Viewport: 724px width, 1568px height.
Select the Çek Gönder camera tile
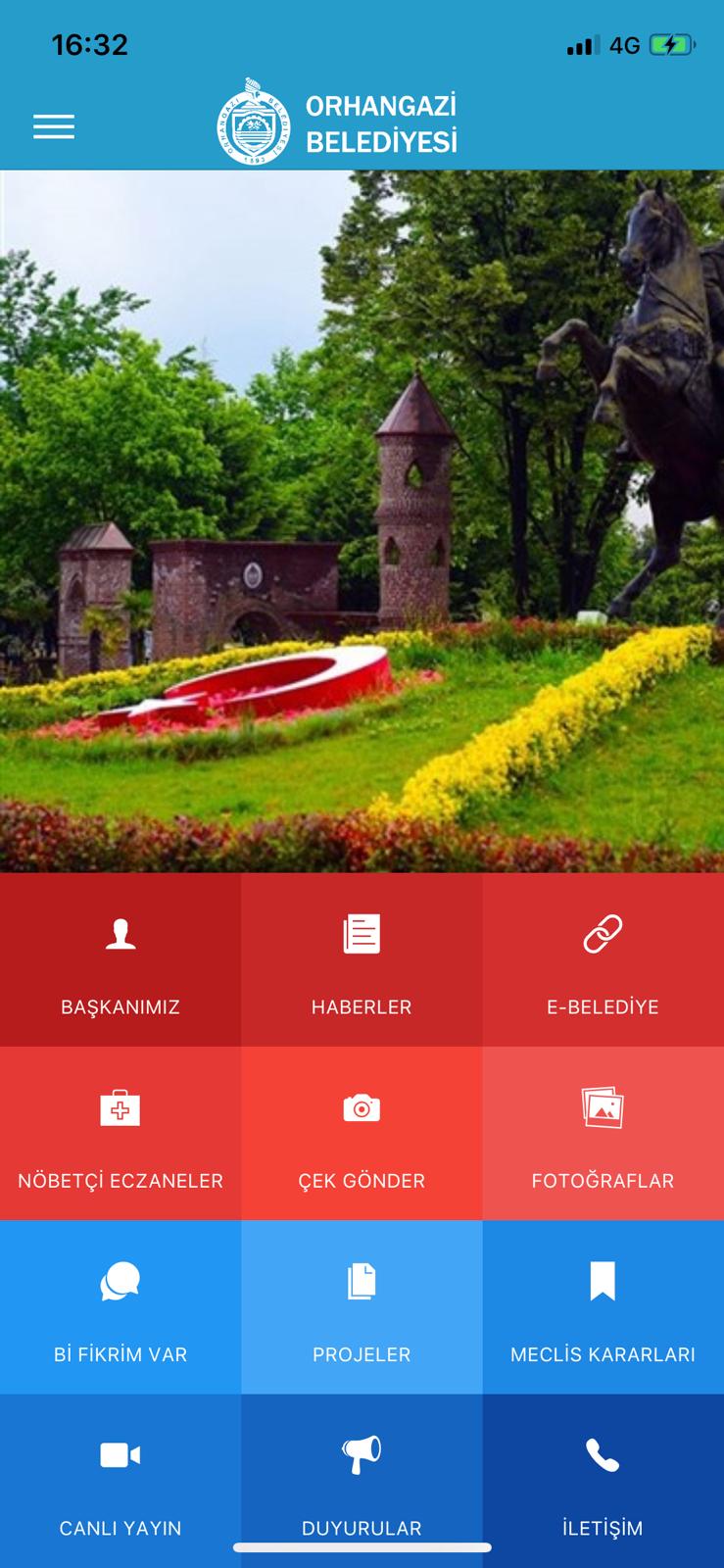coord(362,1134)
